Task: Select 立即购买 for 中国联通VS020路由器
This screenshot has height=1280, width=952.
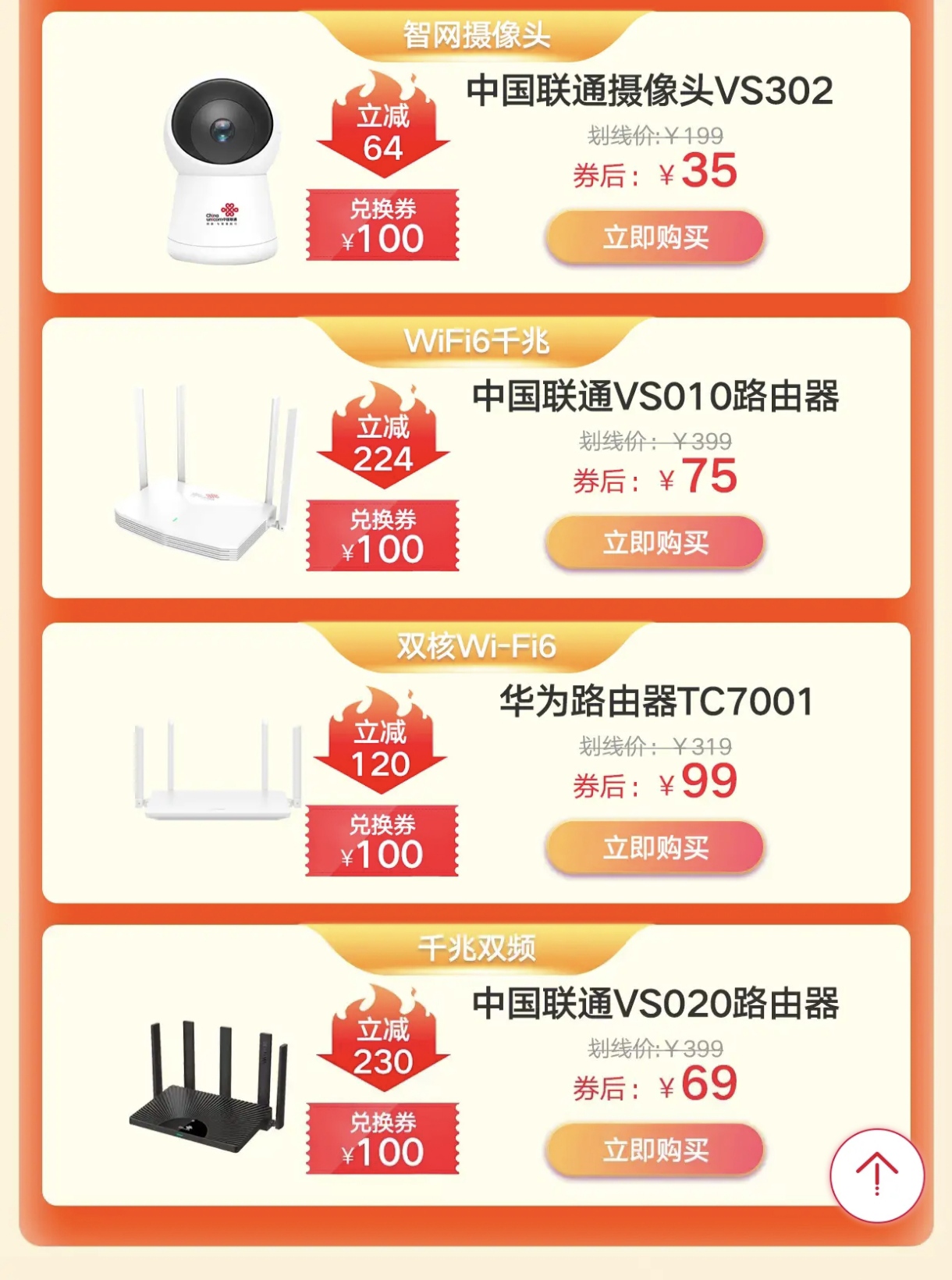Action: pyautogui.click(x=654, y=1150)
